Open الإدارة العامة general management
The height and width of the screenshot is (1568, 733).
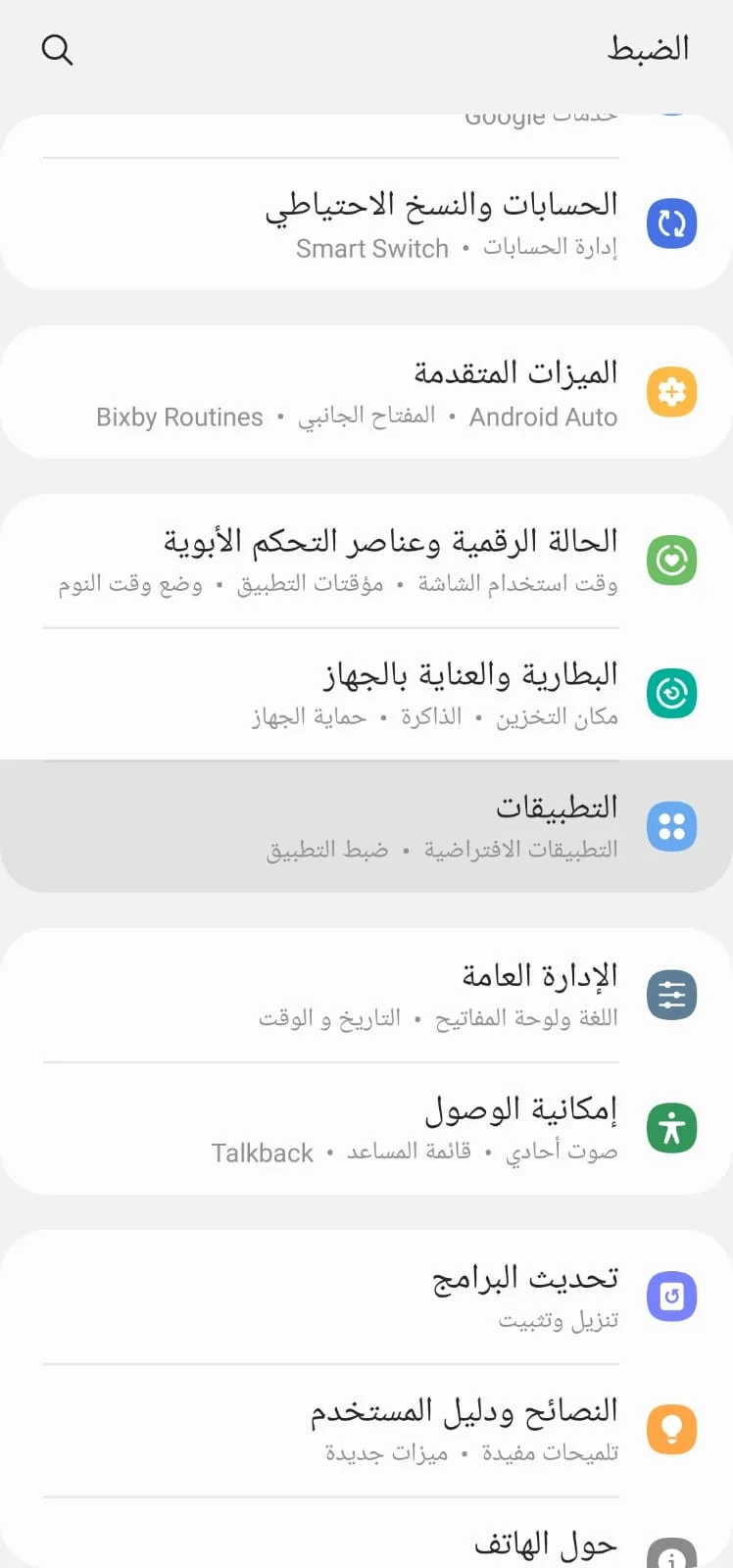pos(366,995)
